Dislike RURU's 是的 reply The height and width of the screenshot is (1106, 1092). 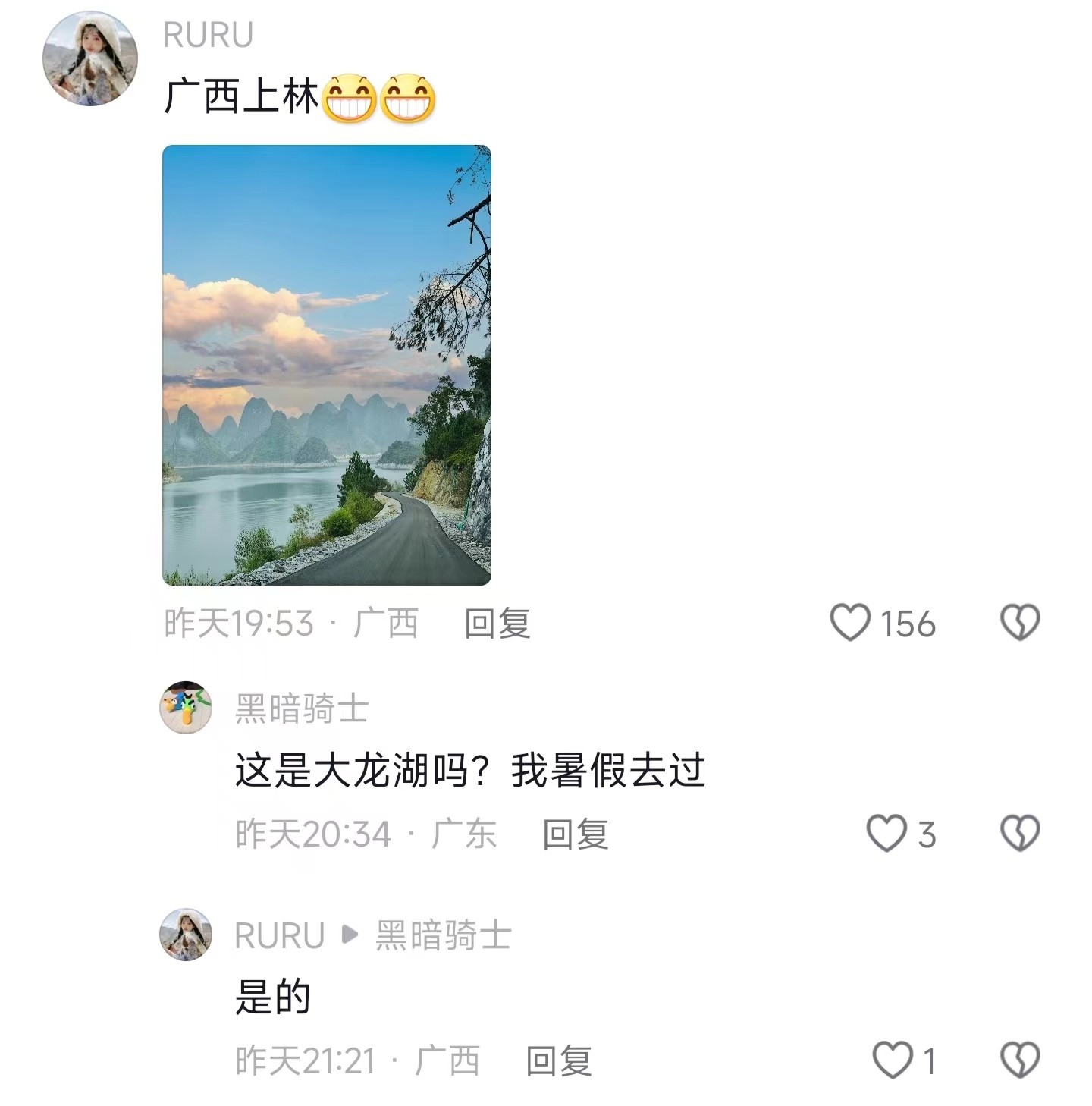coord(1020,1060)
